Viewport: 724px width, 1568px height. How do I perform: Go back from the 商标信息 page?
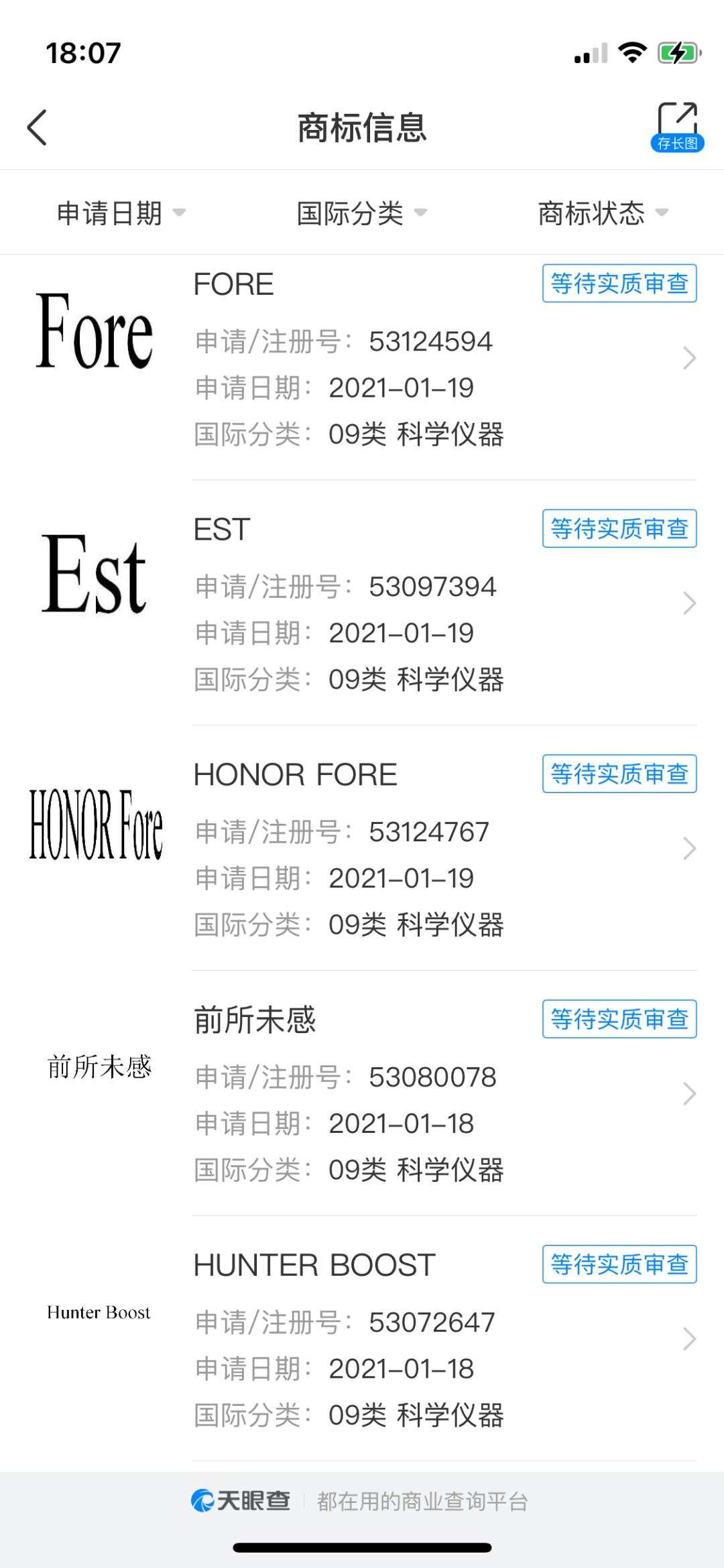pyautogui.click(x=38, y=127)
